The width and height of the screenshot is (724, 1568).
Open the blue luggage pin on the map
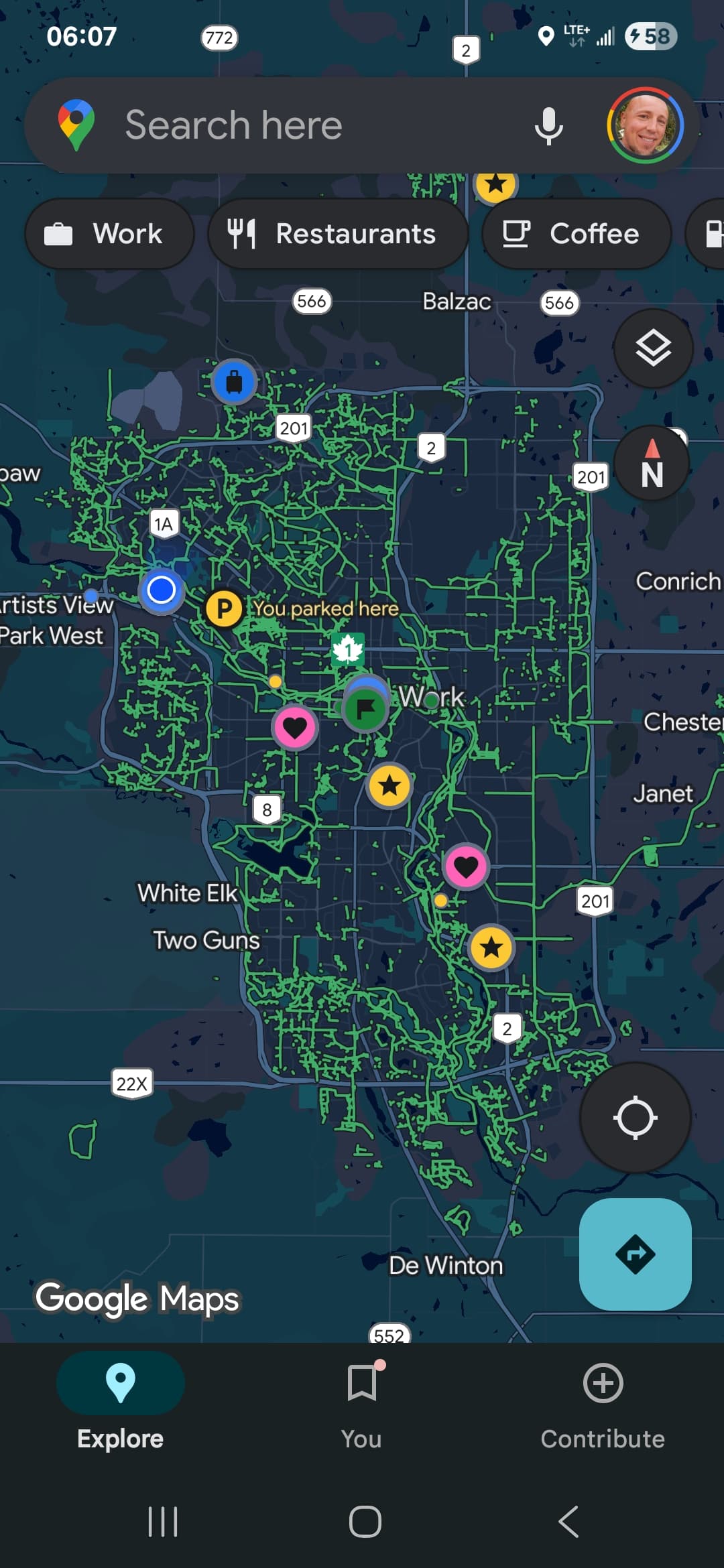(x=234, y=382)
